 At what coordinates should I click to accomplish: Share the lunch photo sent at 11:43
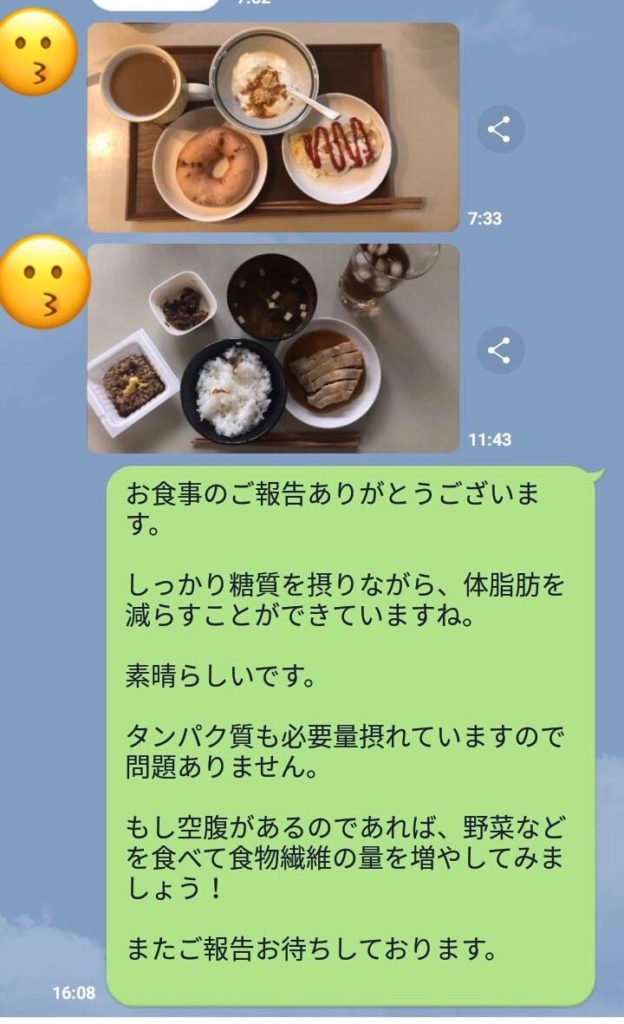point(500,350)
